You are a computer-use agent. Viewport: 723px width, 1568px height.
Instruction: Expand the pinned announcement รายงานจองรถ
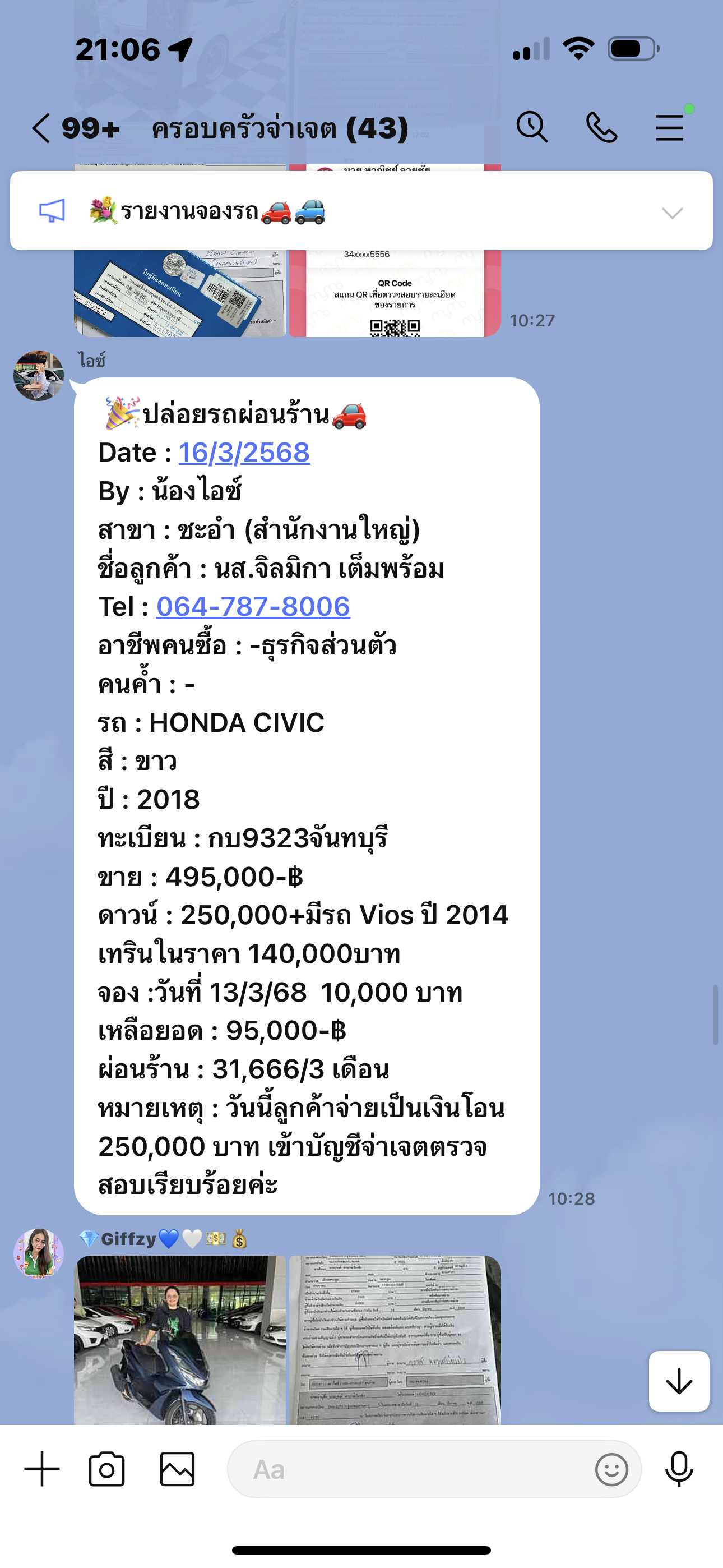pyautogui.click(x=673, y=213)
